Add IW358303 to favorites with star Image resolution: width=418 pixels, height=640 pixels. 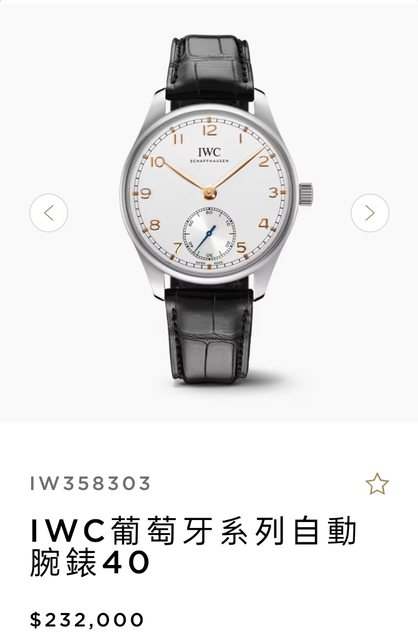click(377, 484)
